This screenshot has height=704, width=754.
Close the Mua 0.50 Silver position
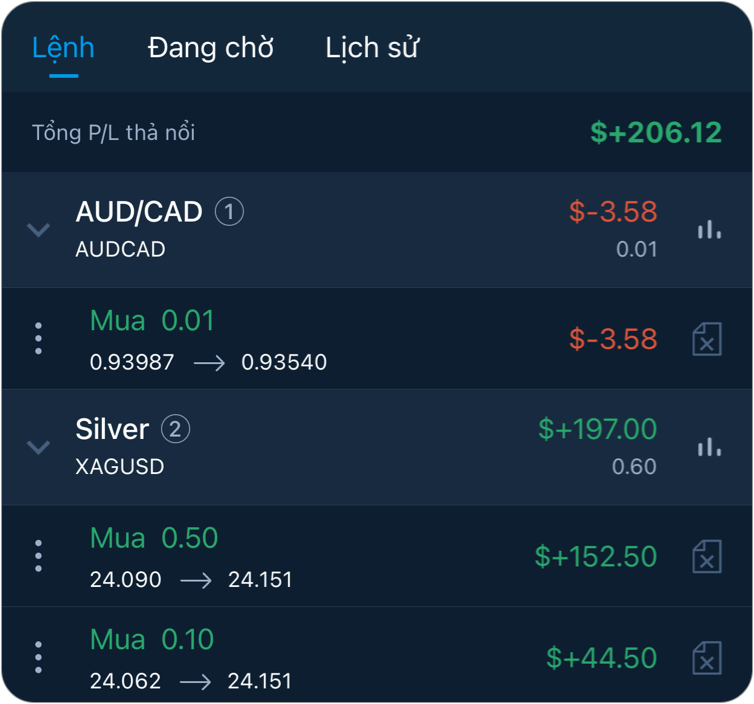click(707, 556)
